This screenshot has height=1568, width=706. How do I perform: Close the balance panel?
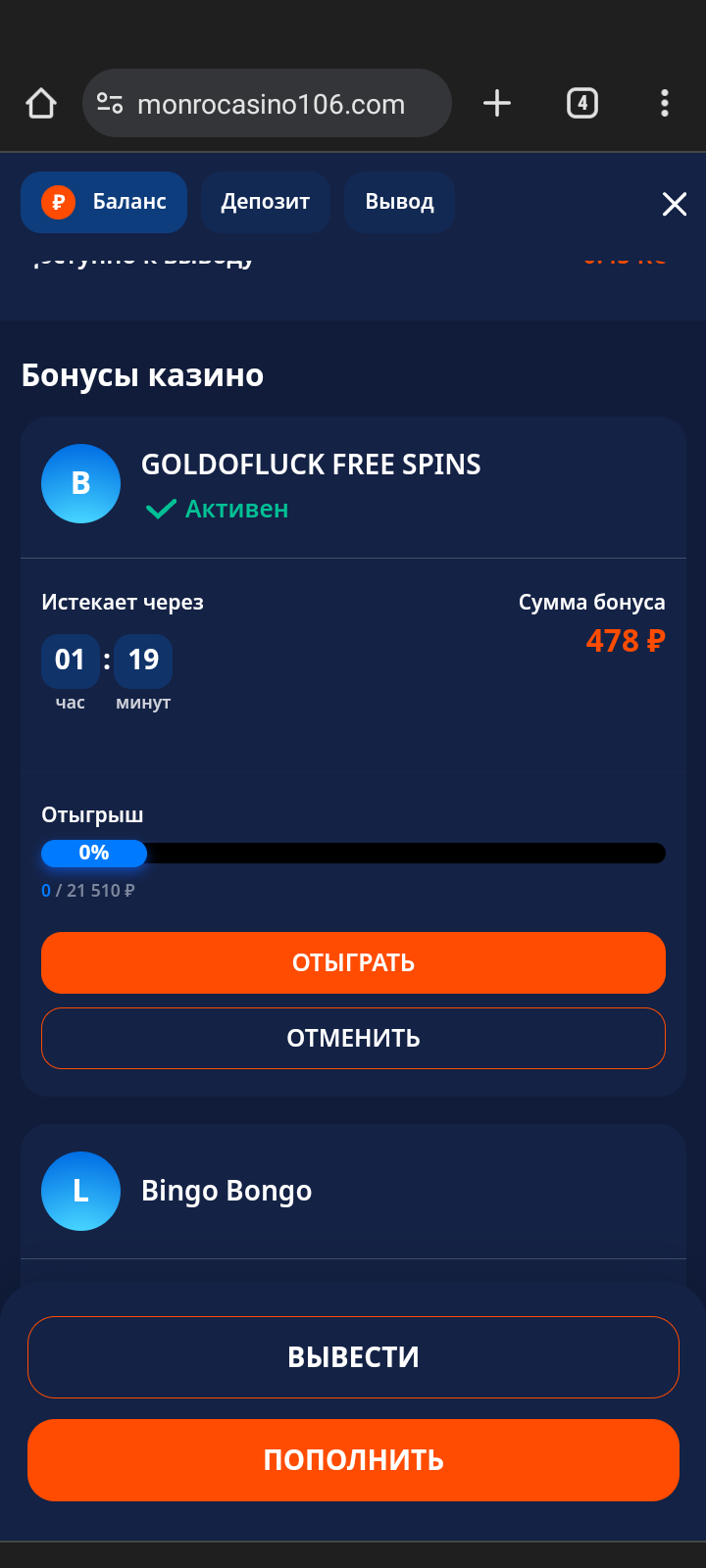[x=675, y=204]
